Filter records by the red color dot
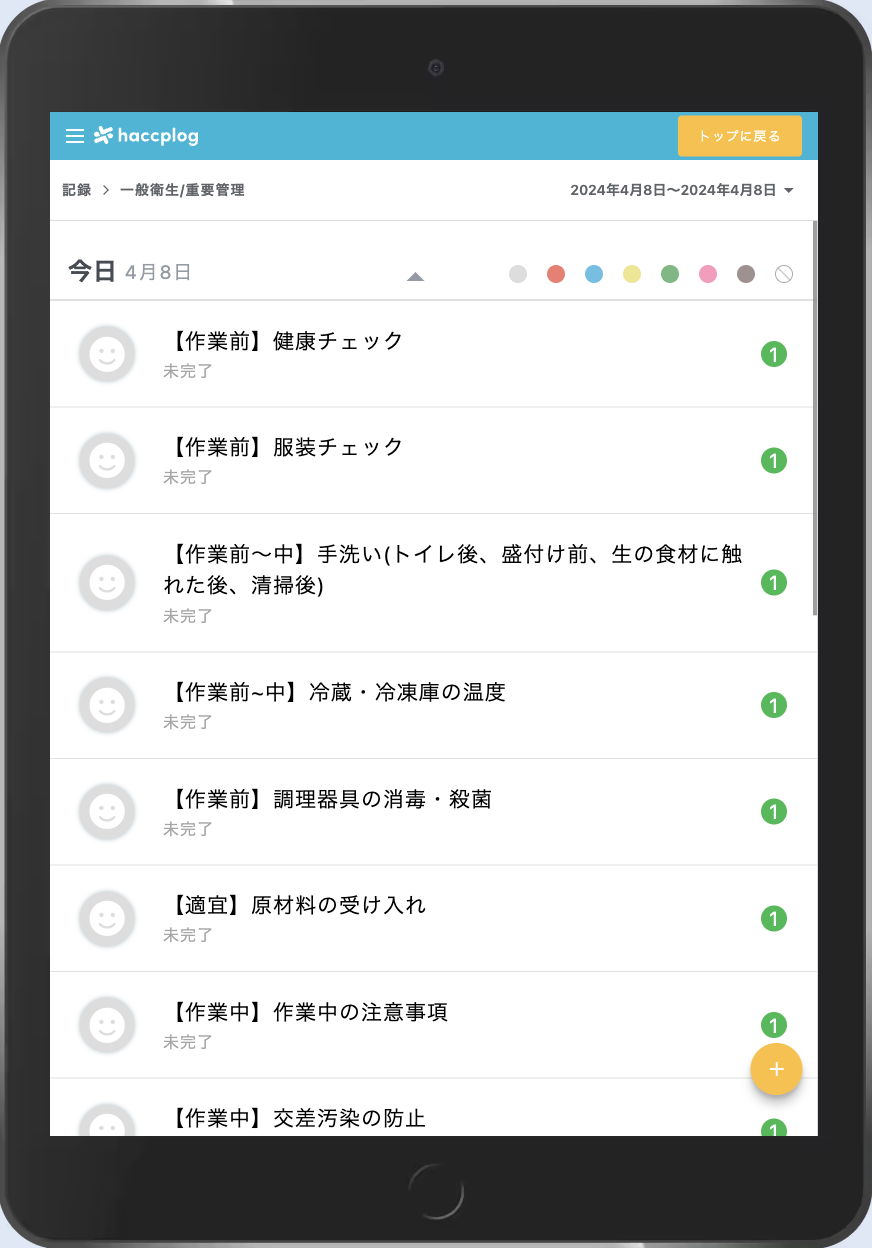 [x=556, y=274]
